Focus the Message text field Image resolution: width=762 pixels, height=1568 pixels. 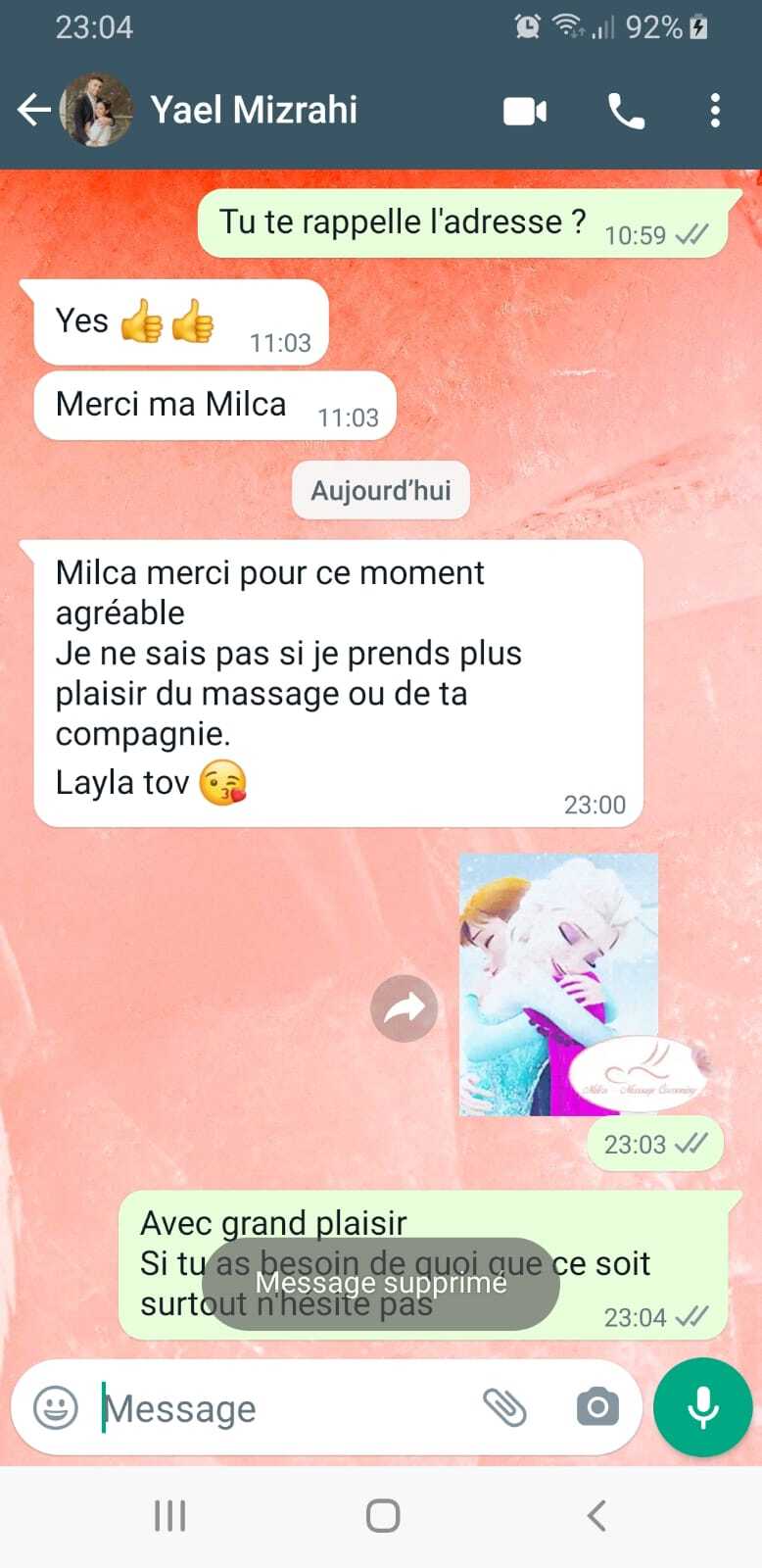pos(284,1408)
